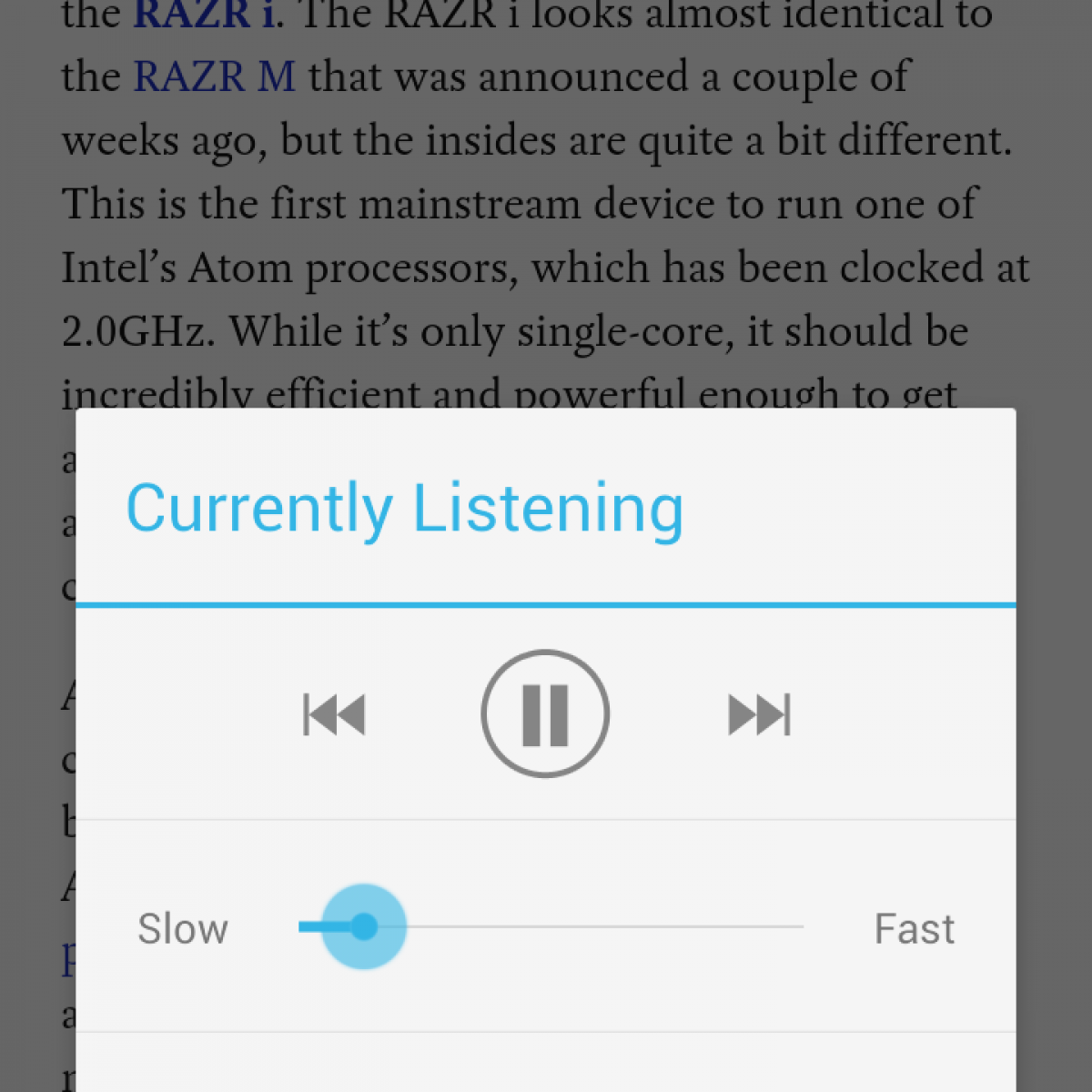
Task: Skip back to the previous section
Action: tap(334, 714)
